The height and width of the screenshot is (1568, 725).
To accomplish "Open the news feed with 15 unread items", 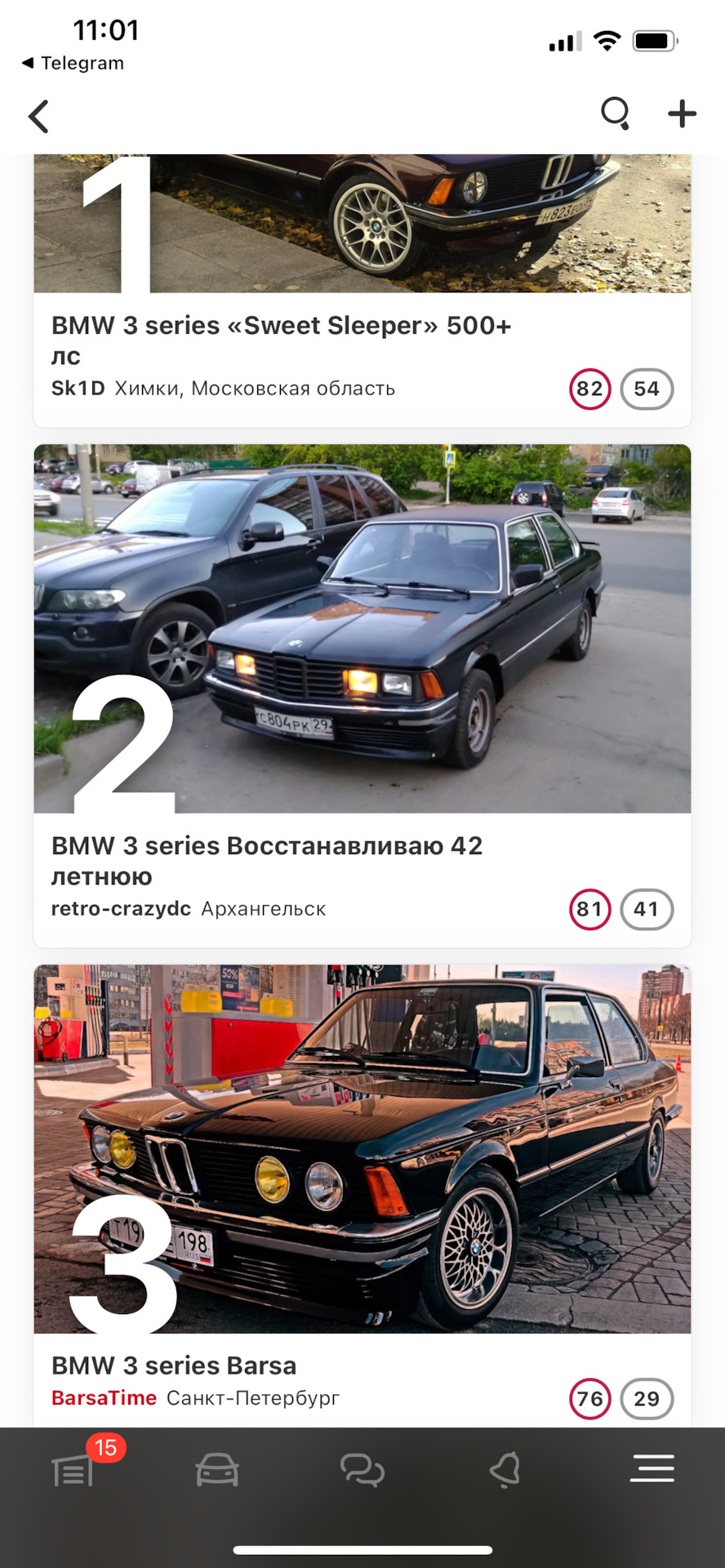I will (72, 1470).
